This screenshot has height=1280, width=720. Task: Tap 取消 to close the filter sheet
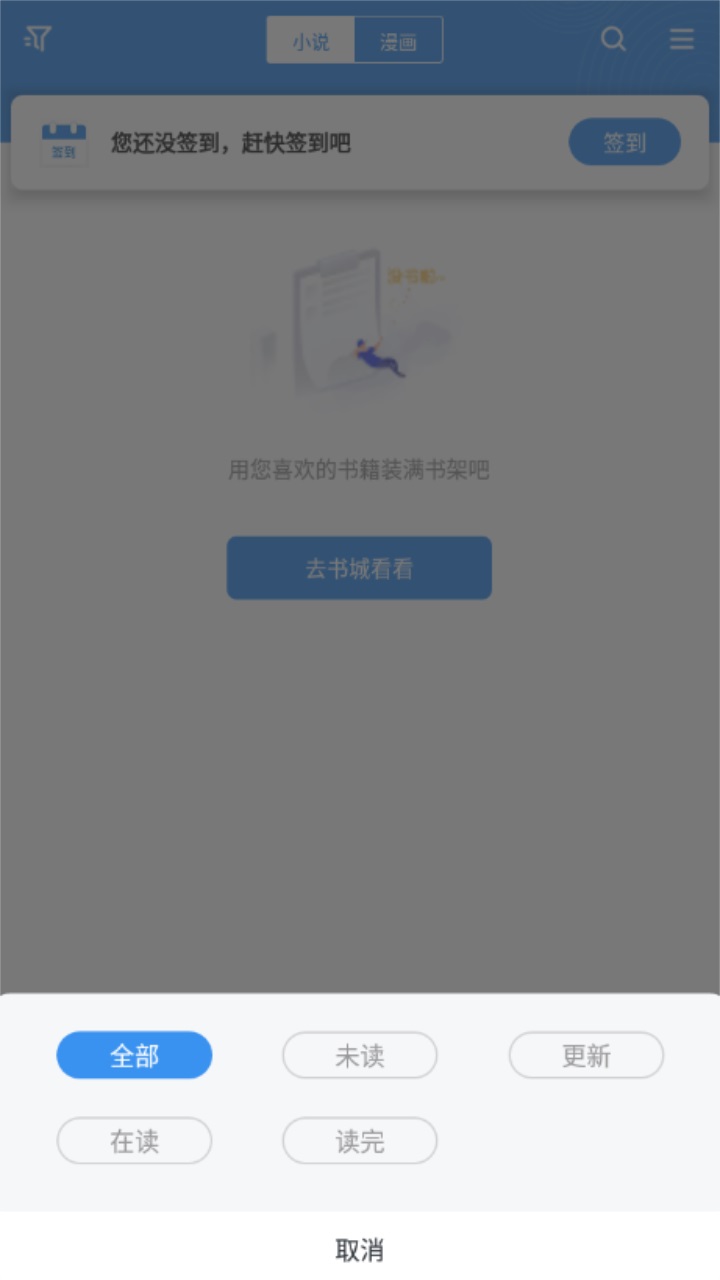point(360,1247)
